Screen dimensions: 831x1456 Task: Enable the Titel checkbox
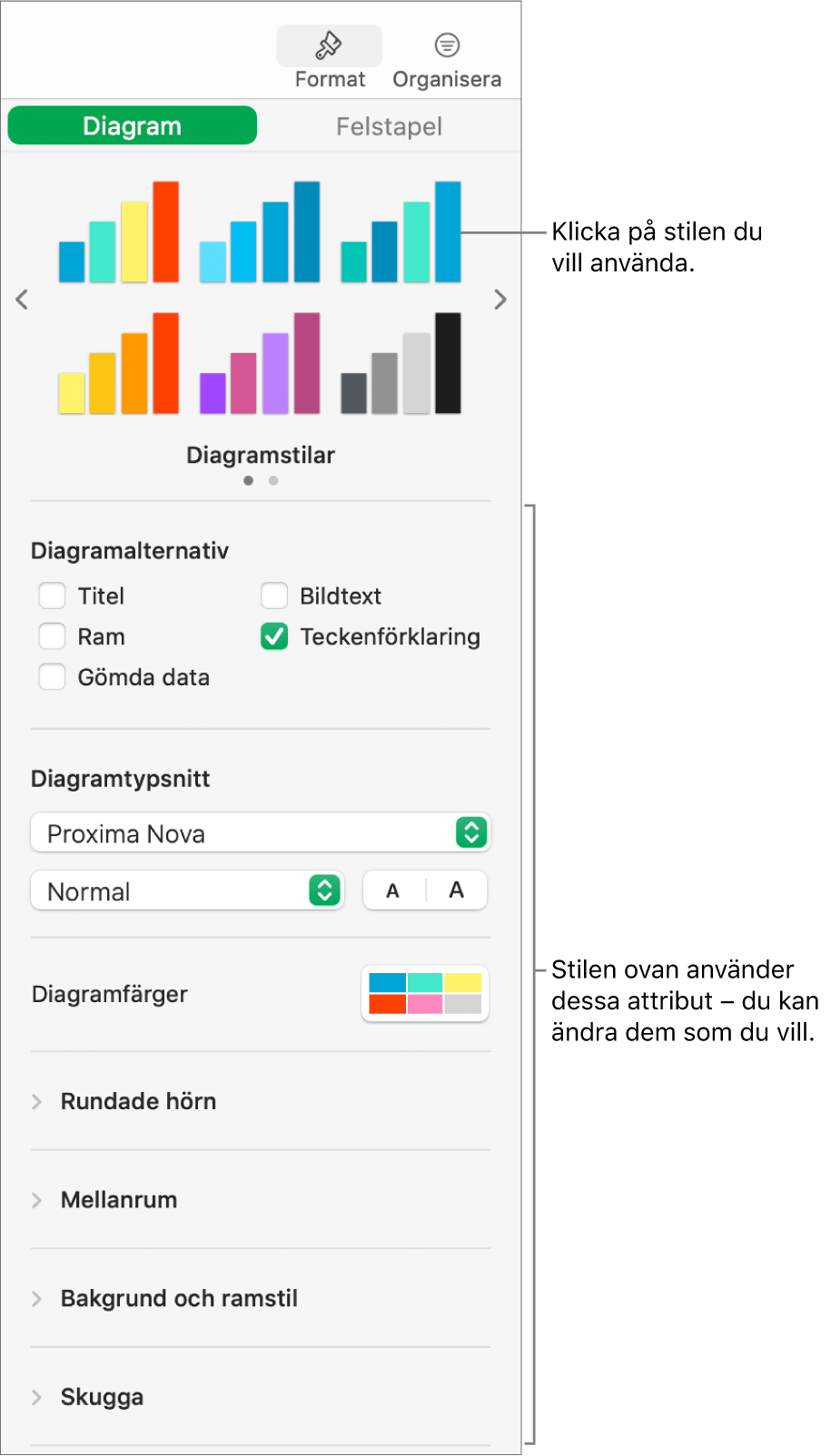52,595
